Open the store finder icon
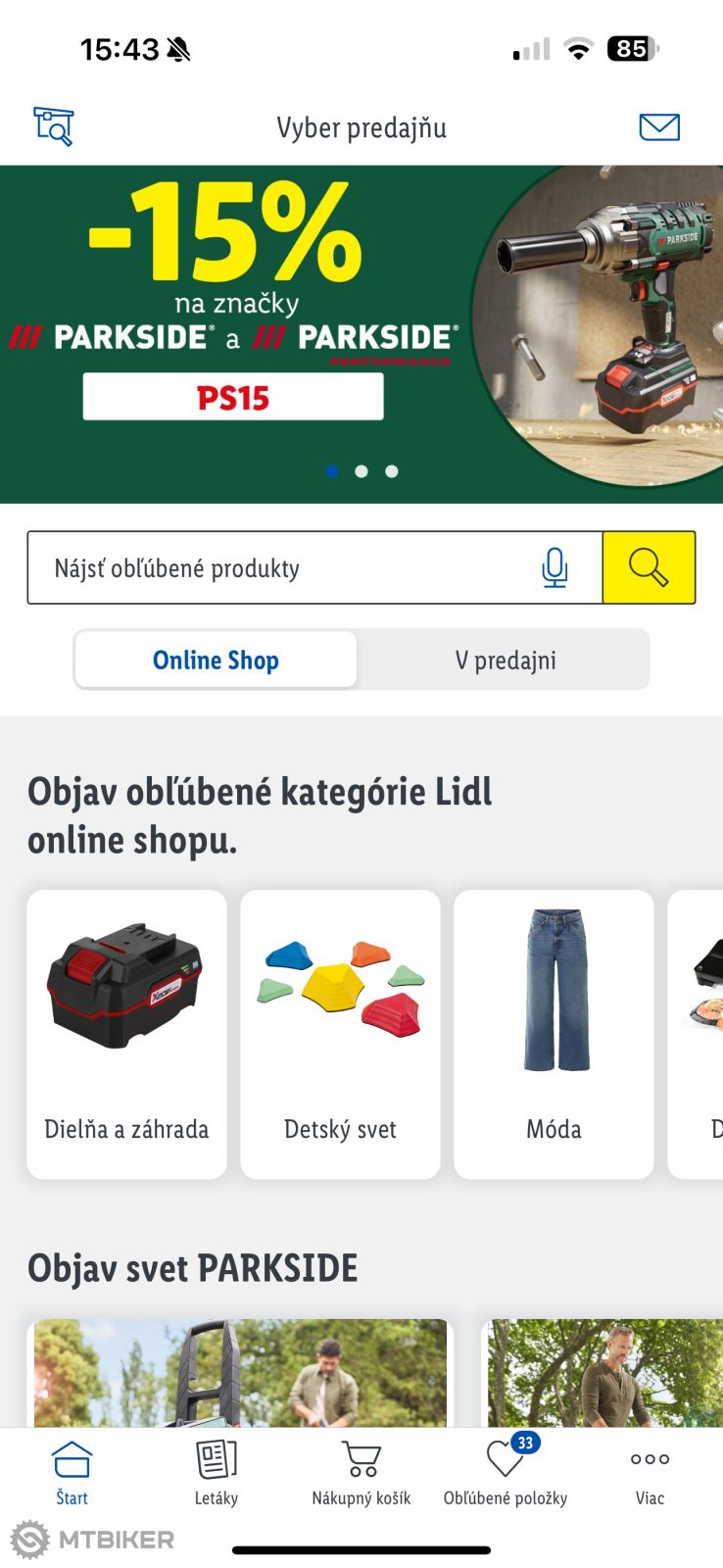Viewport: 723px width, 1568px height. point(54,126)
